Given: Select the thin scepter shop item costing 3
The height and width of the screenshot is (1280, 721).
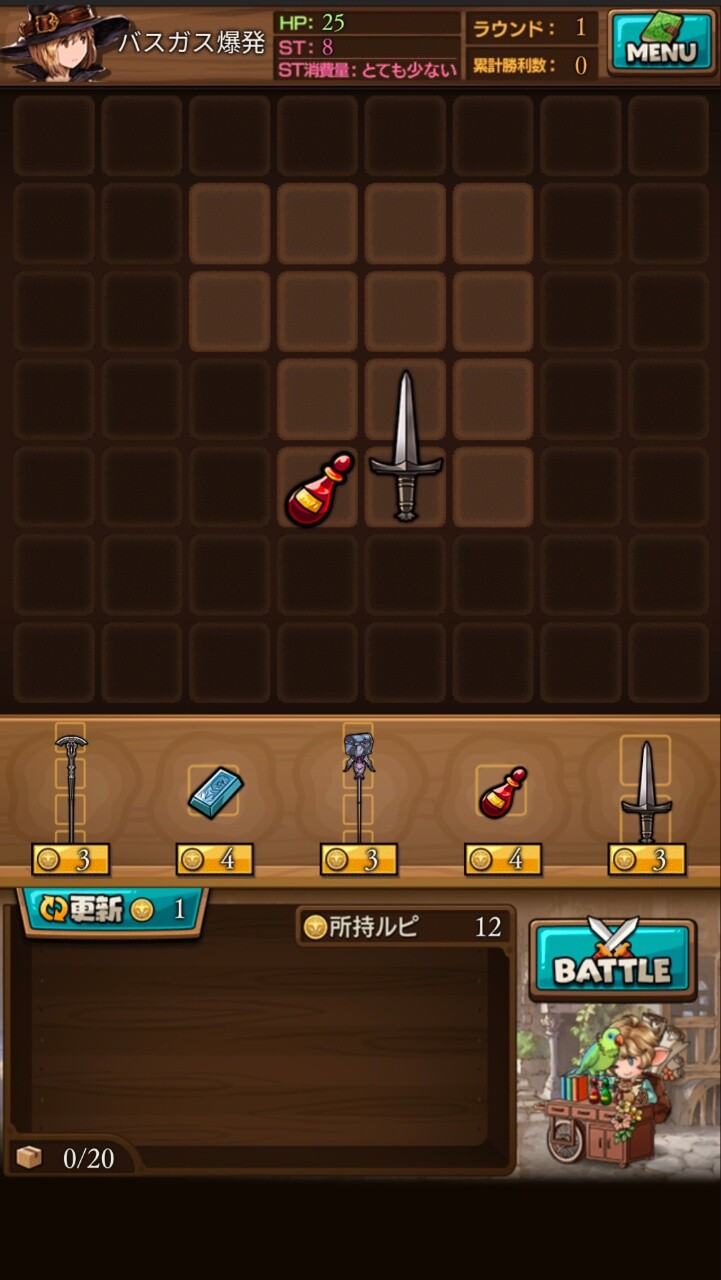Looking at the screenshot, I should [x=71, y=785].
